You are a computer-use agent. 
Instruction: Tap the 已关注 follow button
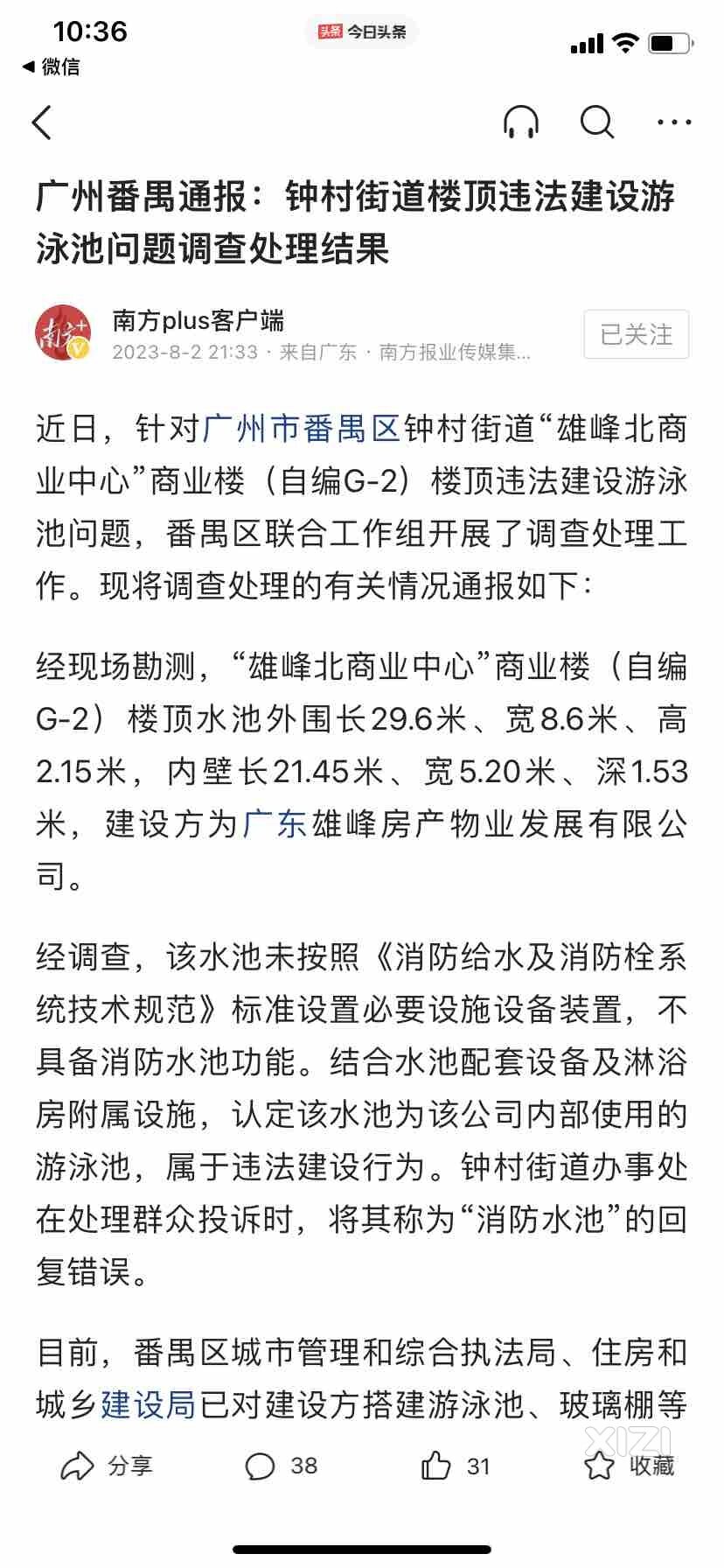pyautogui.click(x=636, y=334)
